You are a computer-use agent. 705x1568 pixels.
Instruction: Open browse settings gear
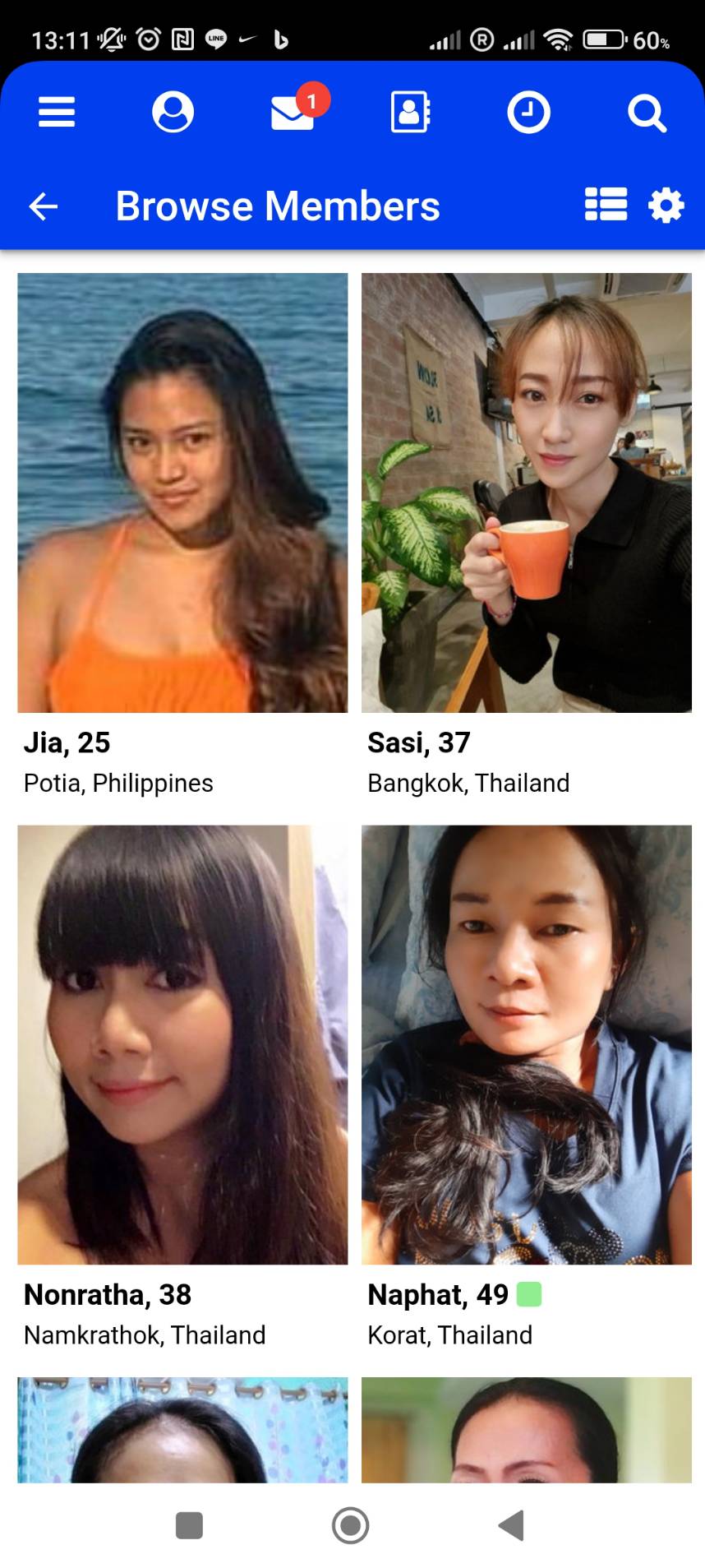(x=666, y=206)
